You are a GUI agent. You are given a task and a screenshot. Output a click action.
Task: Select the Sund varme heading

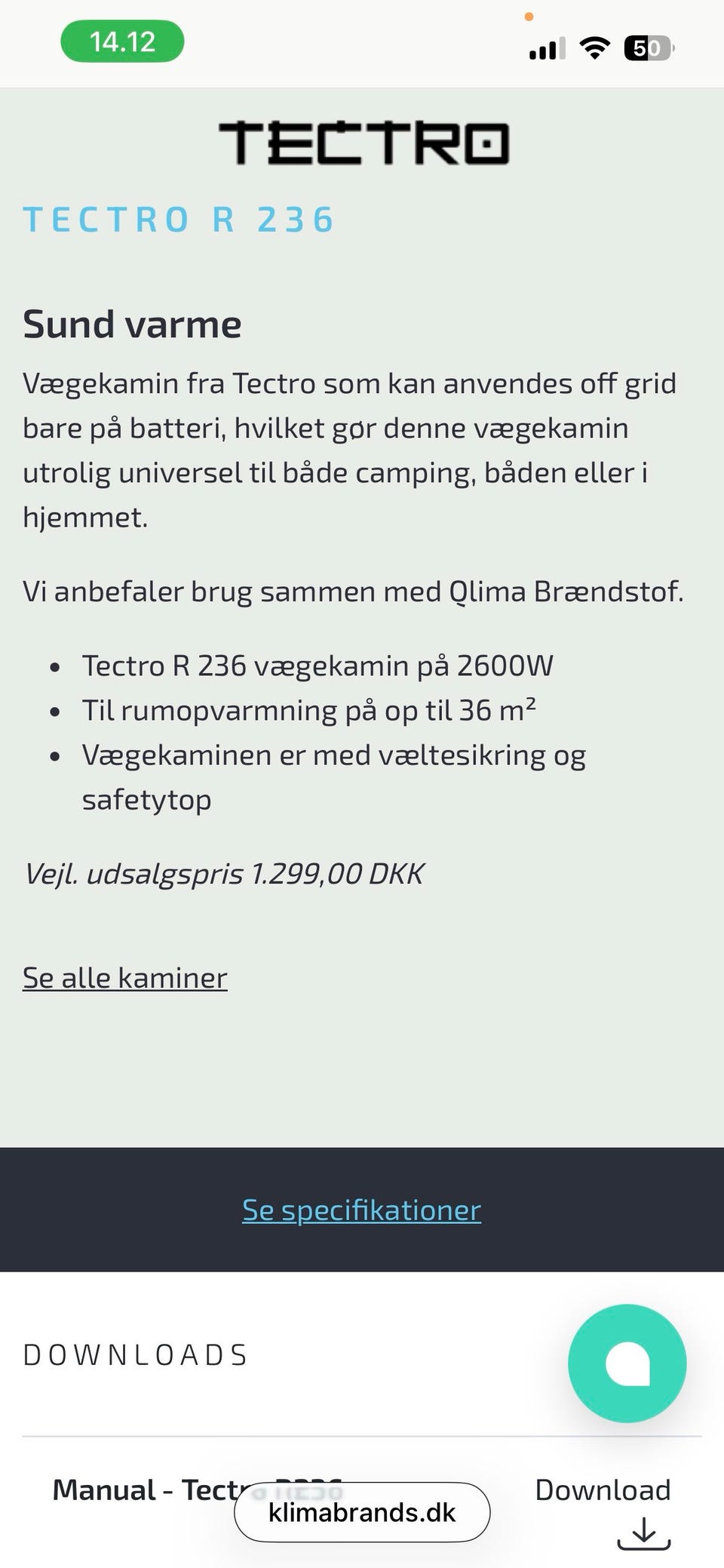point(132,323)
